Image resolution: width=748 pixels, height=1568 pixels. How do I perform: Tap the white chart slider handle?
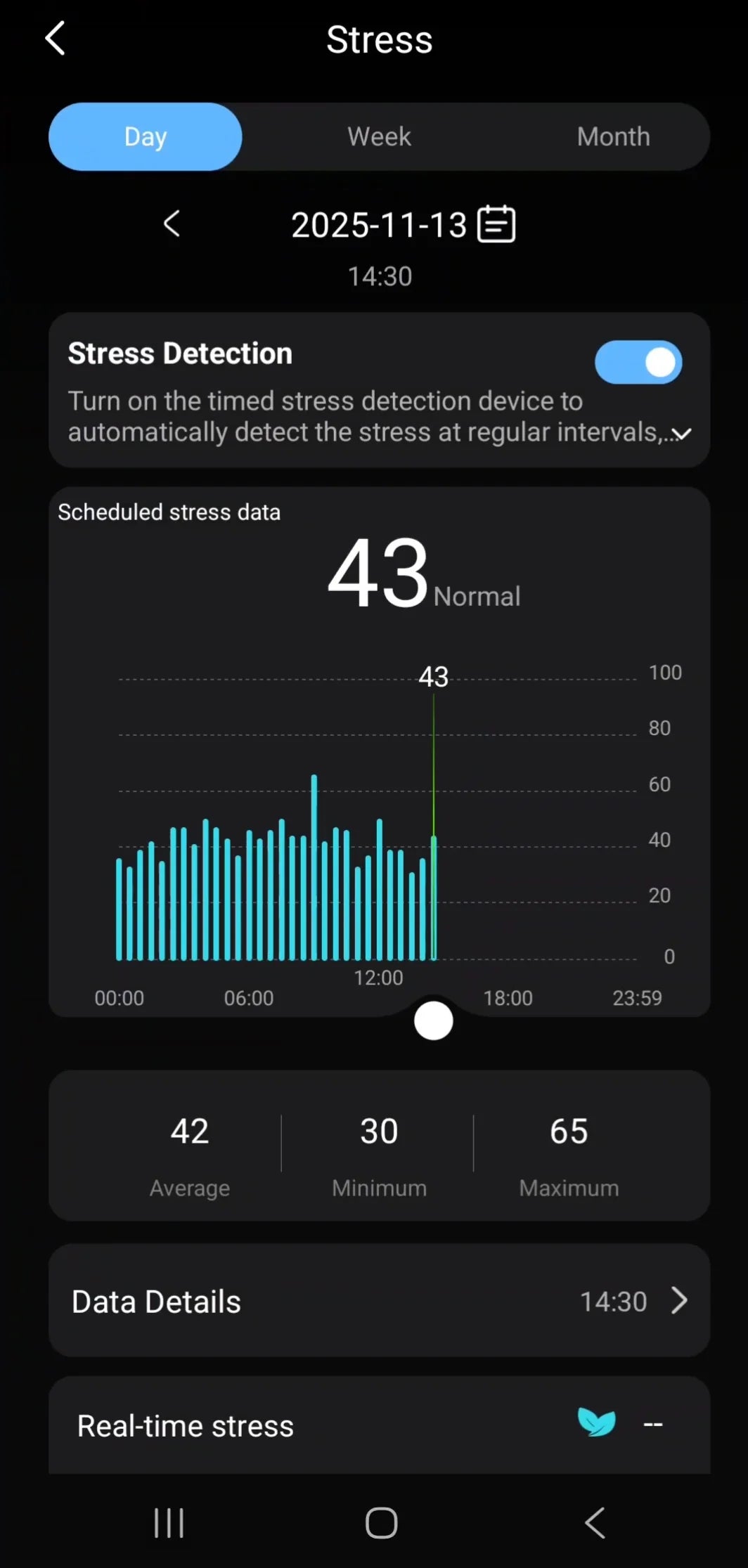pyautogui.click(x=434, y=1021)
